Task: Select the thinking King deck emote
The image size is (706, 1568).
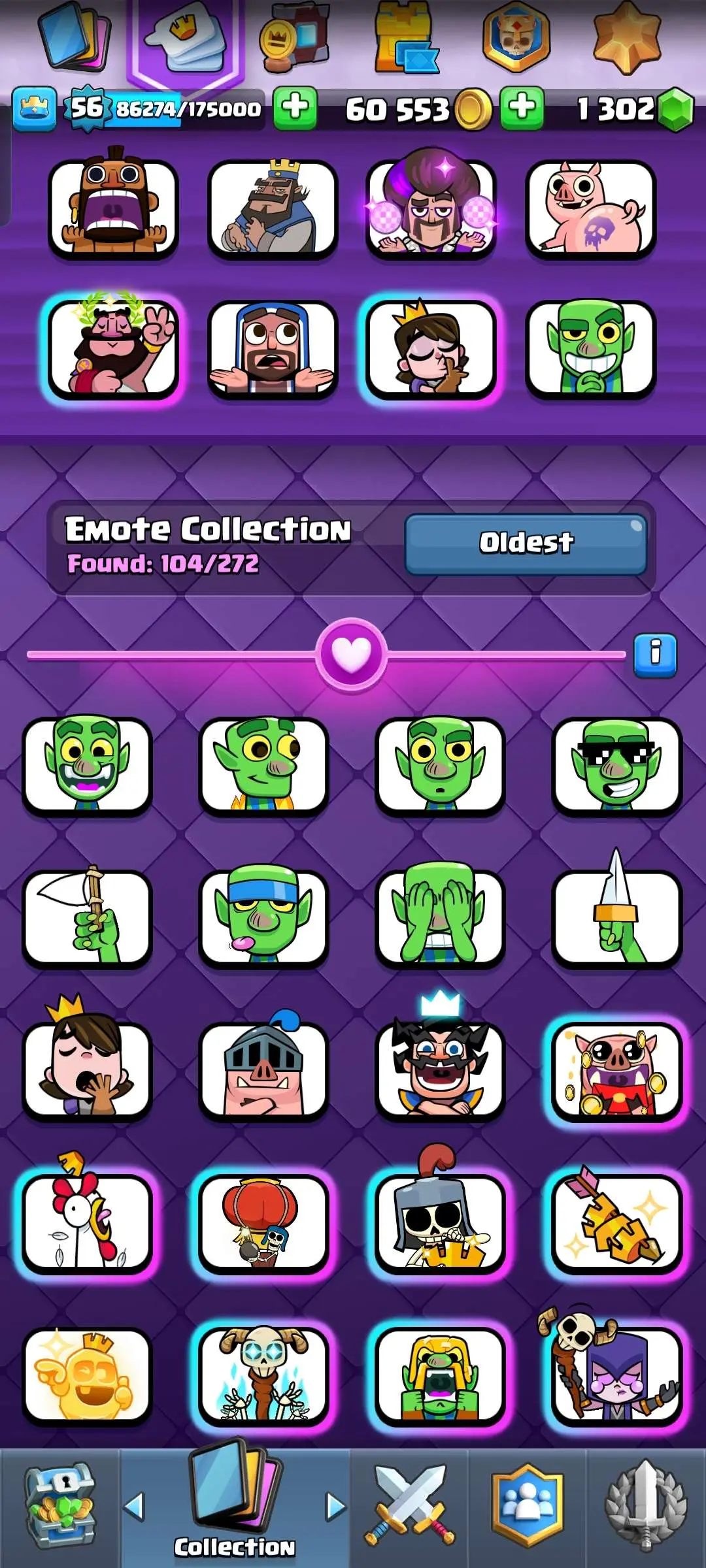Action: point(272,208)
